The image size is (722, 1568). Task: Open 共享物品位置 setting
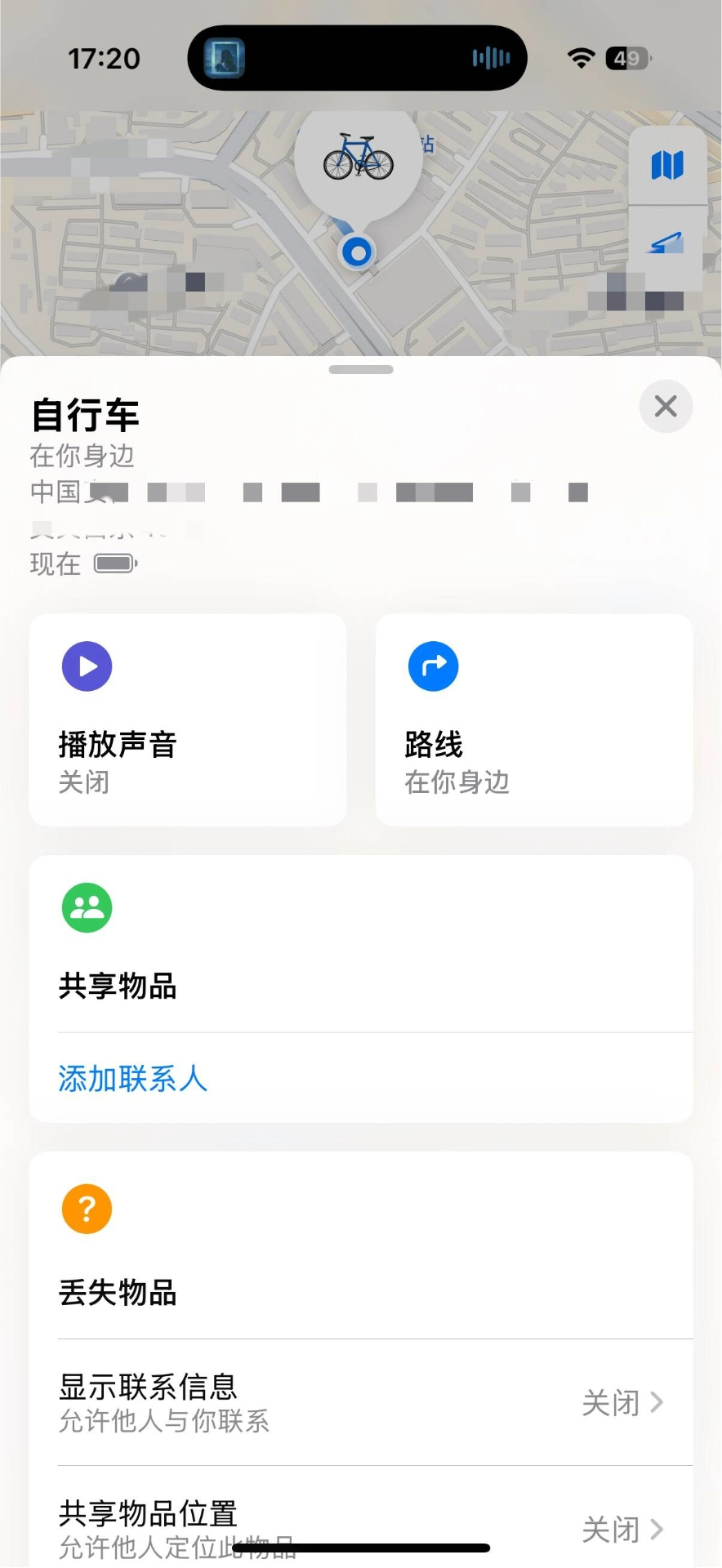(360, 1528)
